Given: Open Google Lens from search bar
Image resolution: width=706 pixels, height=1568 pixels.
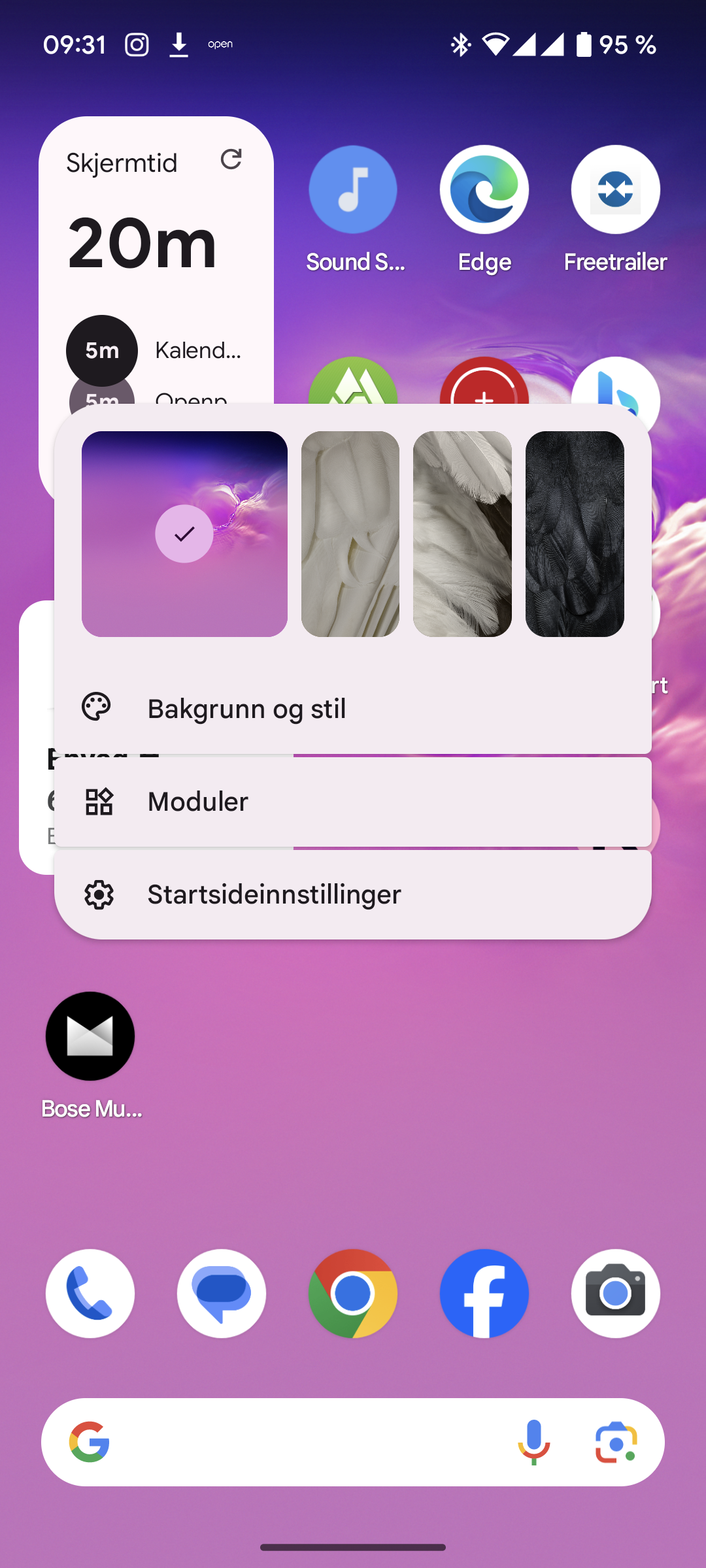Looking at the screenshot, I should click(x=616, y=1442).
